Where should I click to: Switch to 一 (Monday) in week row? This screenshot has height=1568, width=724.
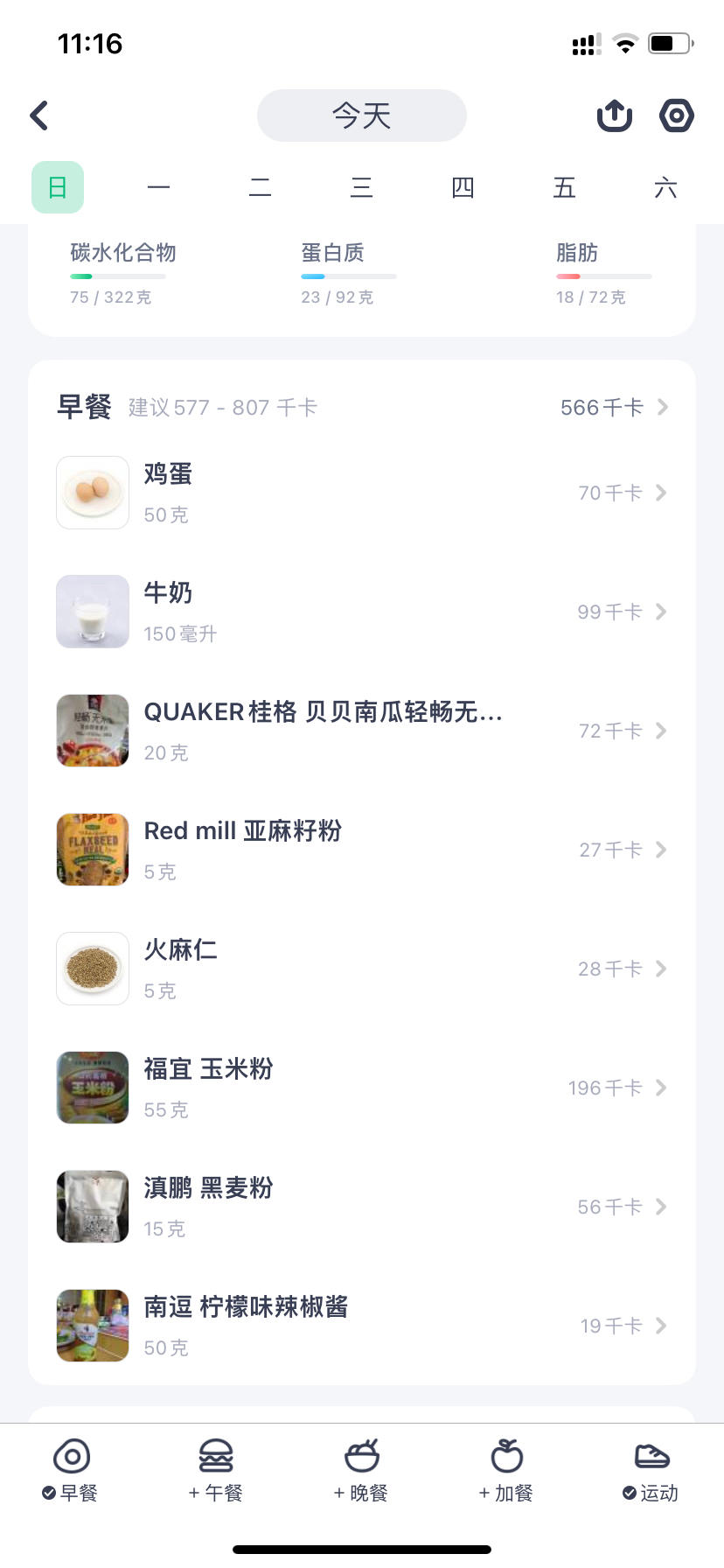(x=158, y=187)
